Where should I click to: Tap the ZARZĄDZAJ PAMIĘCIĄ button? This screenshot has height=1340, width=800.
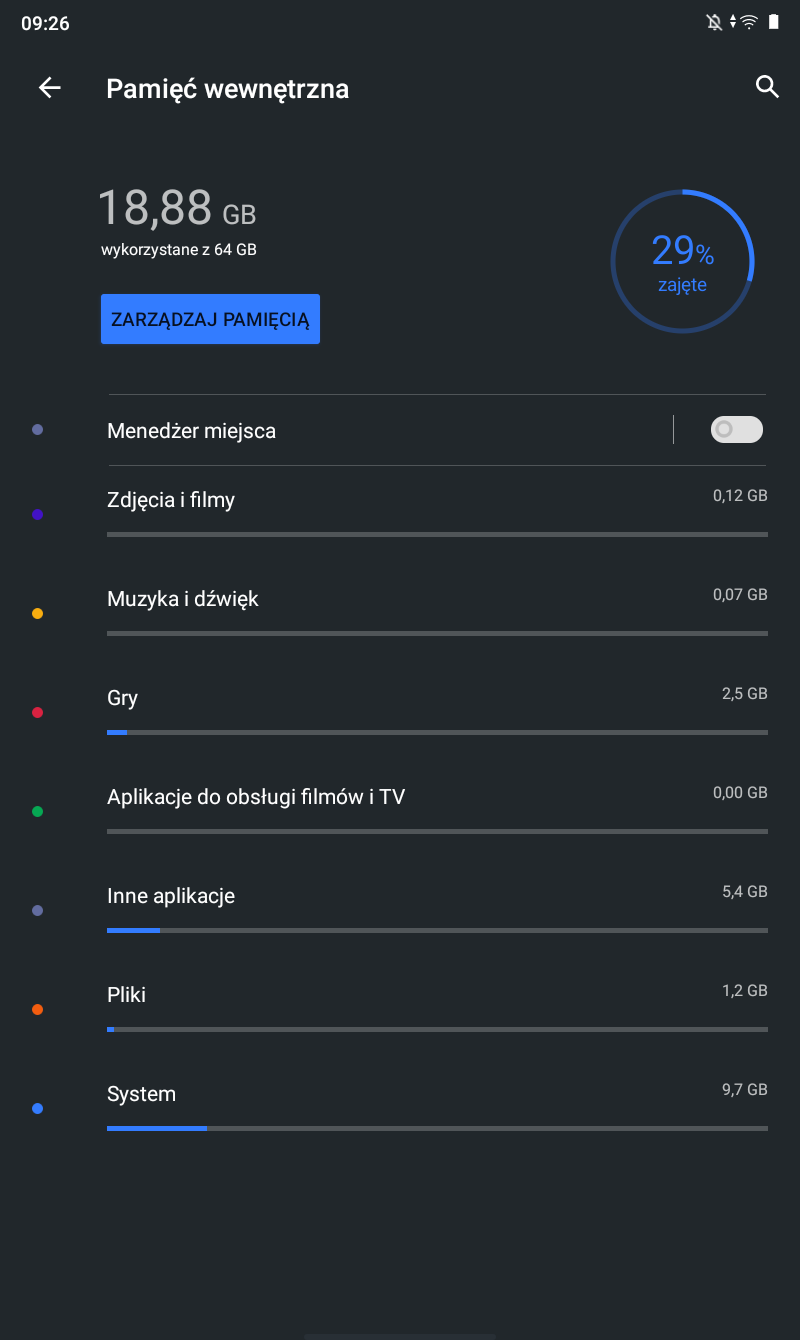click(210, 319)
